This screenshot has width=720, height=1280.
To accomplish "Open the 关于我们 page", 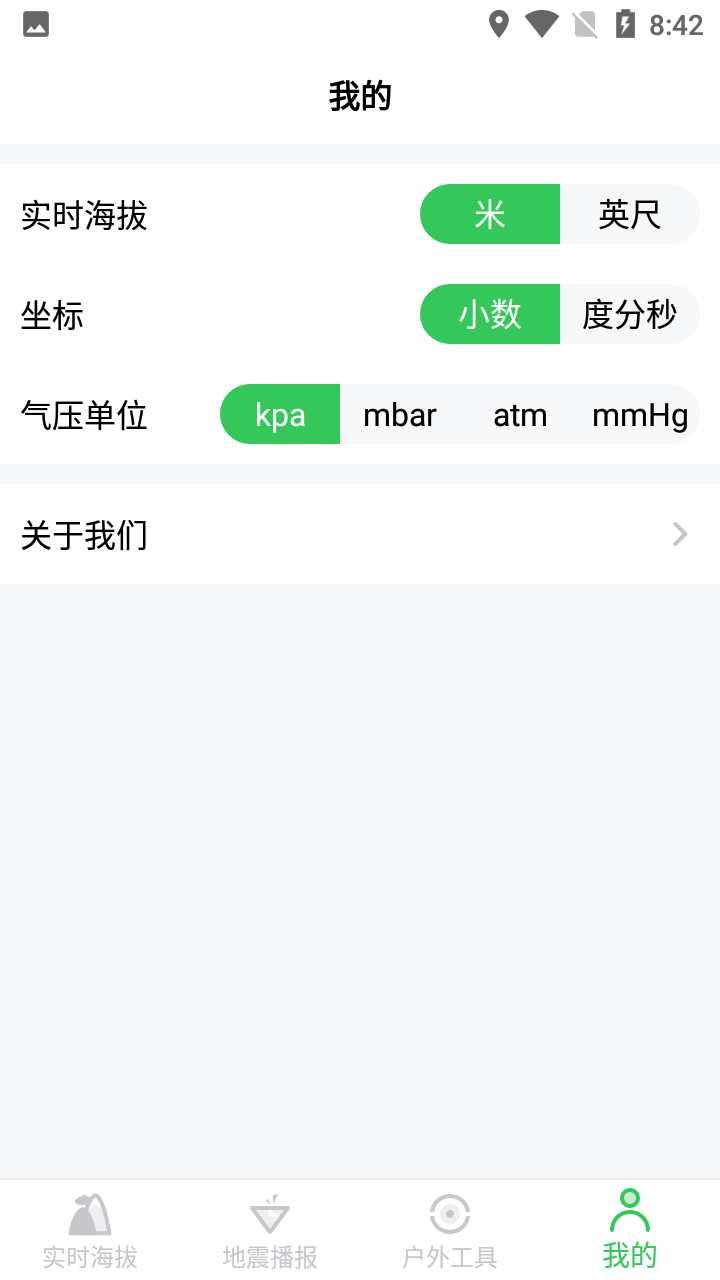I will click(360, 534).
